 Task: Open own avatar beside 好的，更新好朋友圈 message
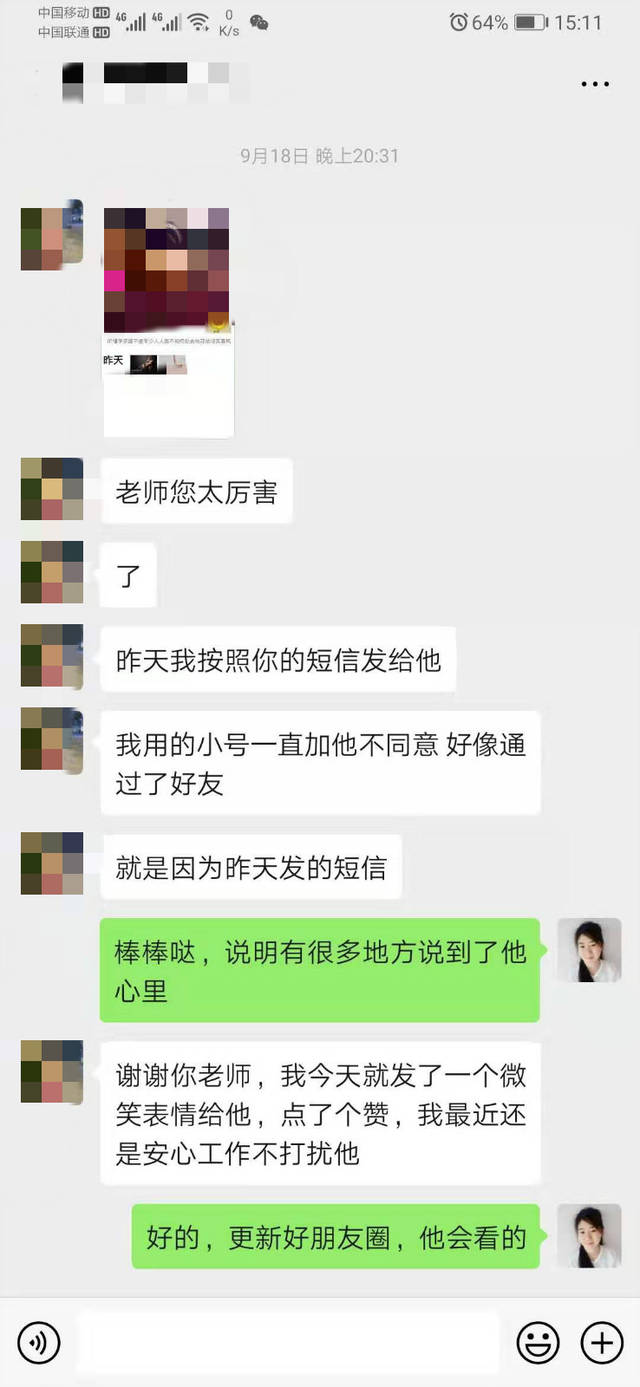(x=589, y=1236)
